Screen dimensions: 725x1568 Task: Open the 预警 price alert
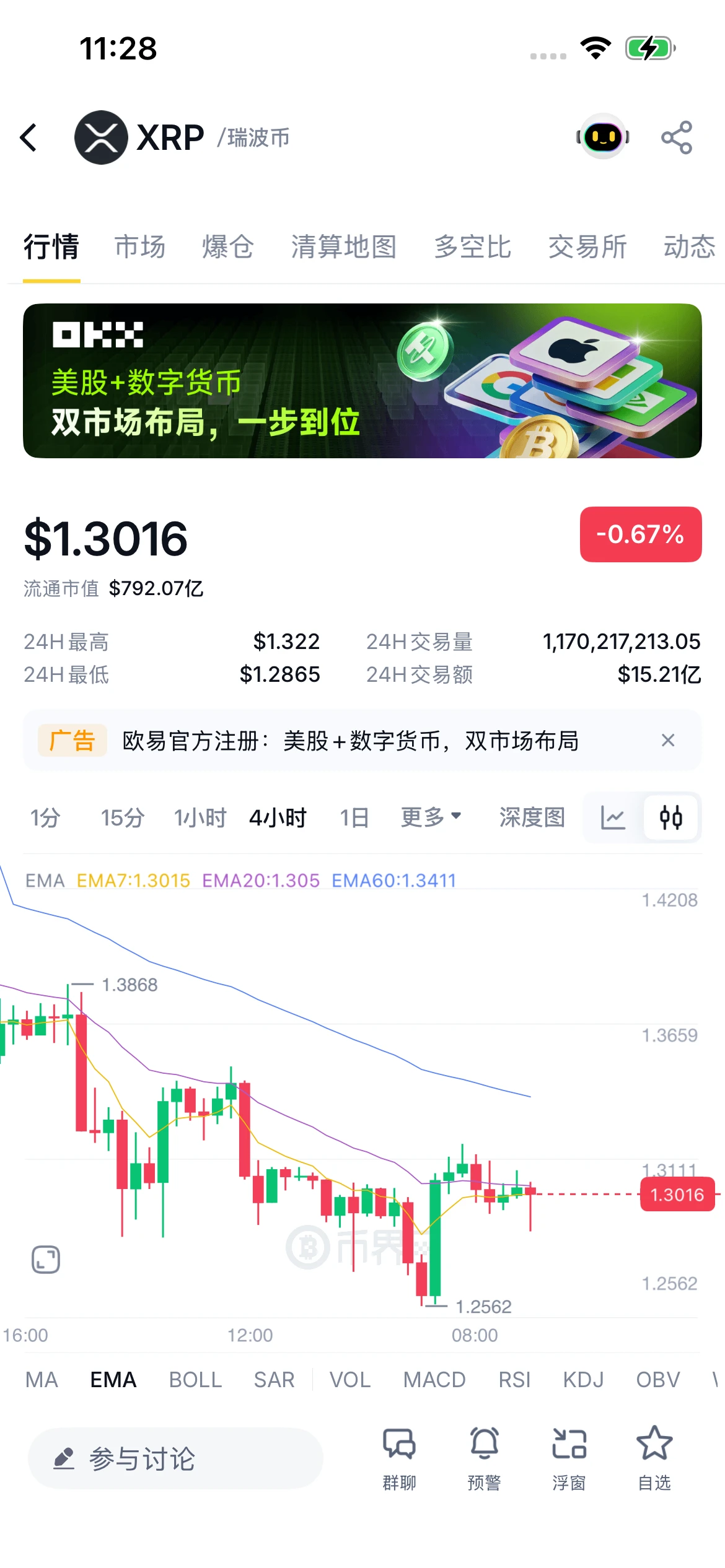click(x=484, y=1458)
